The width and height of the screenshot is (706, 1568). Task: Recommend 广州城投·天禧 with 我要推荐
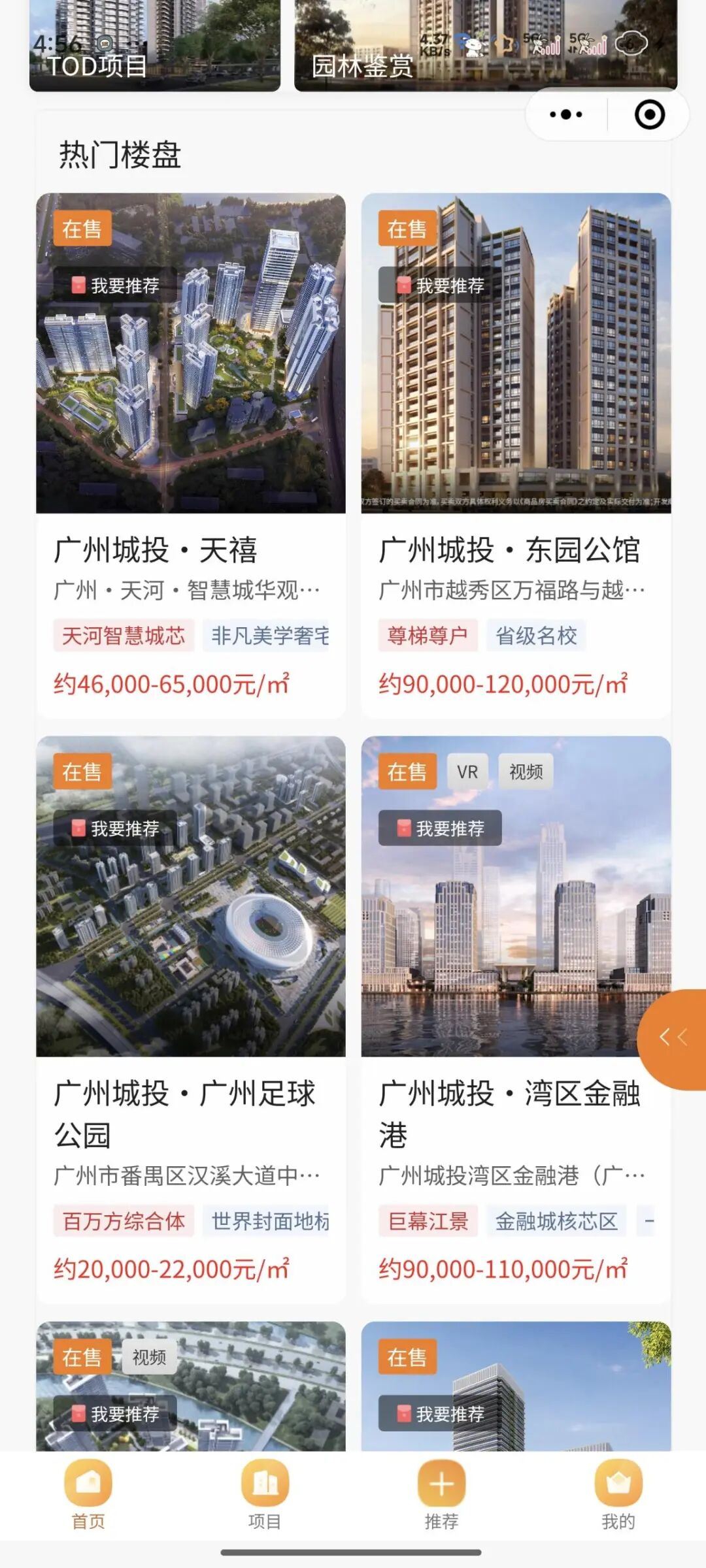click(116, 286)
